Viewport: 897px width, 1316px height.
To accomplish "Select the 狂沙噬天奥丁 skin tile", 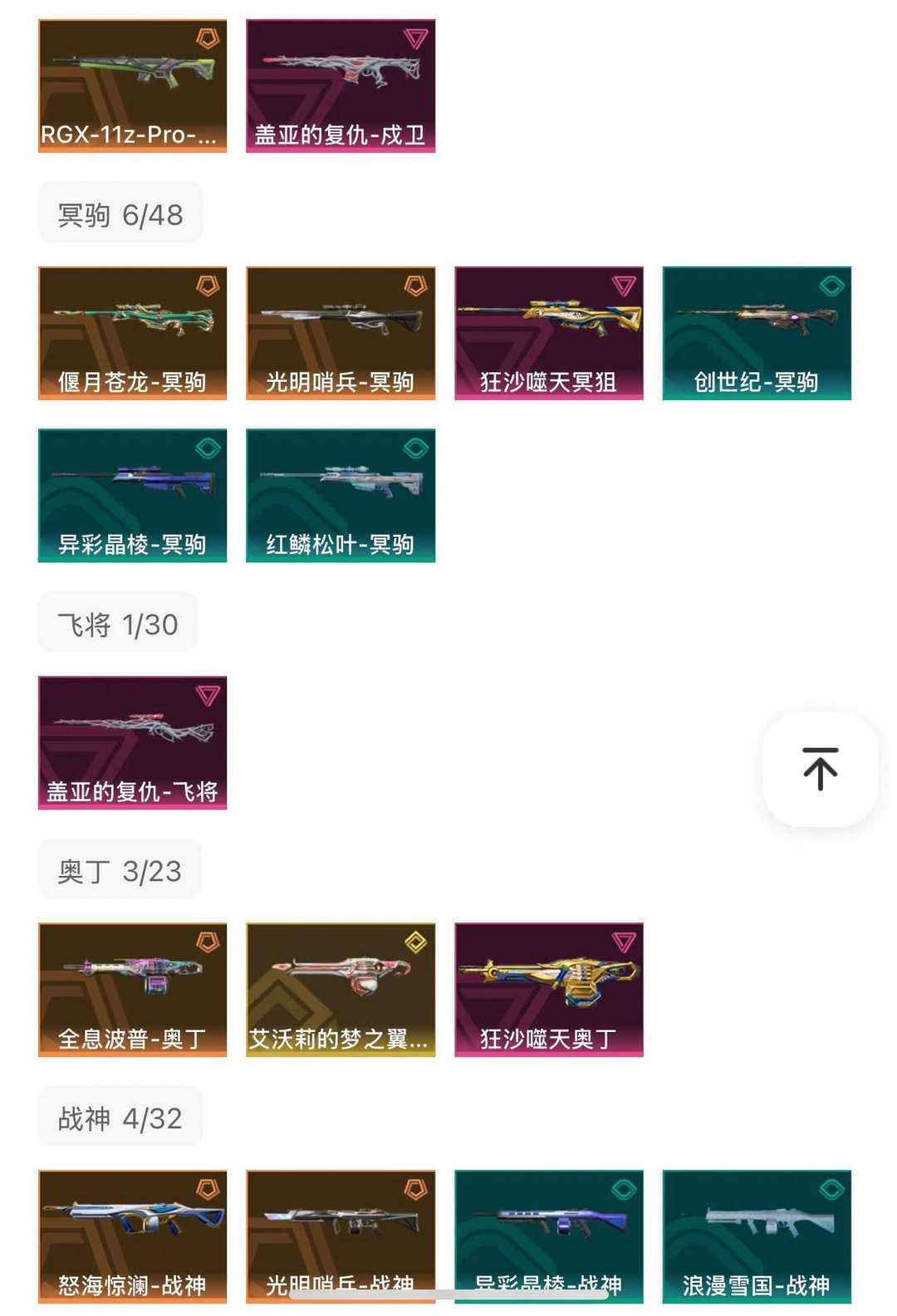I will point(549,989).
